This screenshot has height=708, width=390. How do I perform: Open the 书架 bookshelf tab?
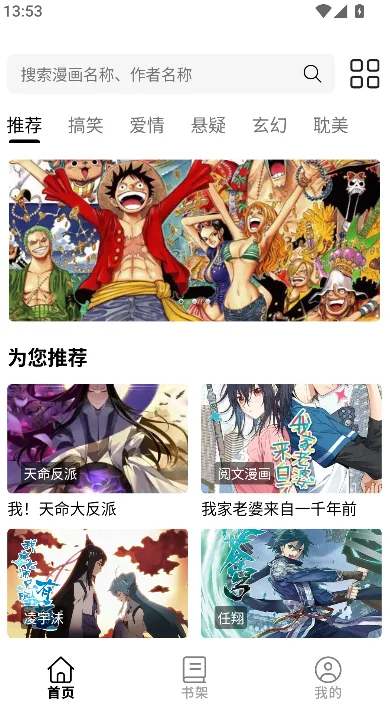click(x=195, y=677)
